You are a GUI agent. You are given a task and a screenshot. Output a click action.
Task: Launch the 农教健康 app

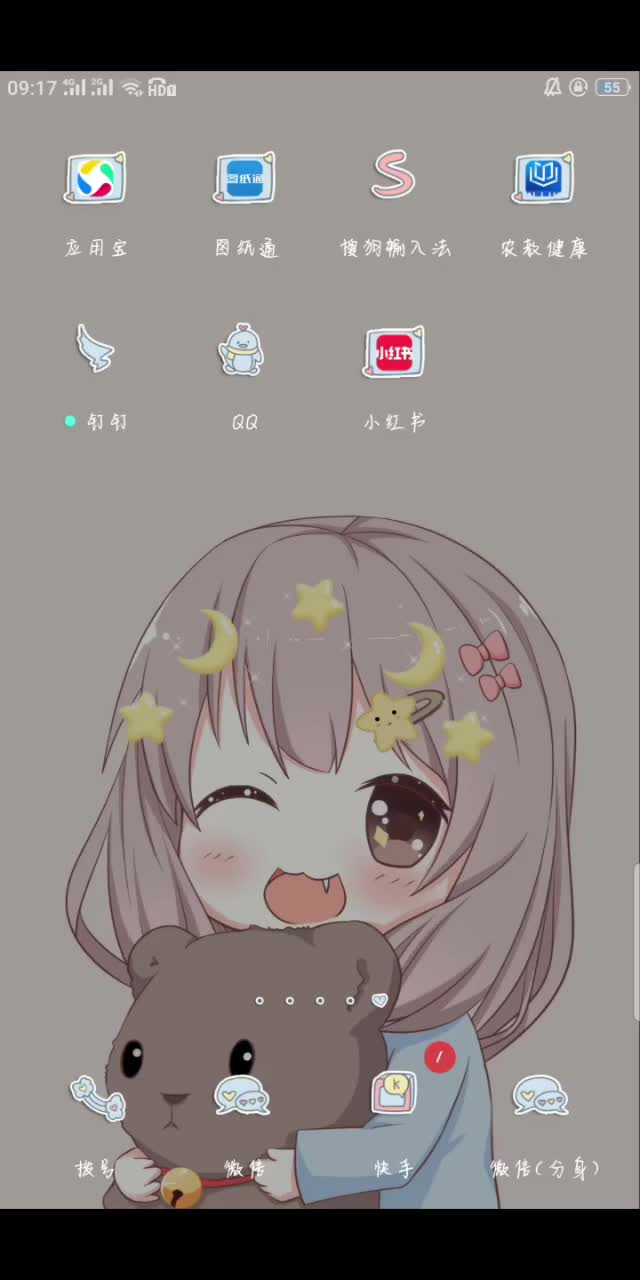tap(543, 179)
